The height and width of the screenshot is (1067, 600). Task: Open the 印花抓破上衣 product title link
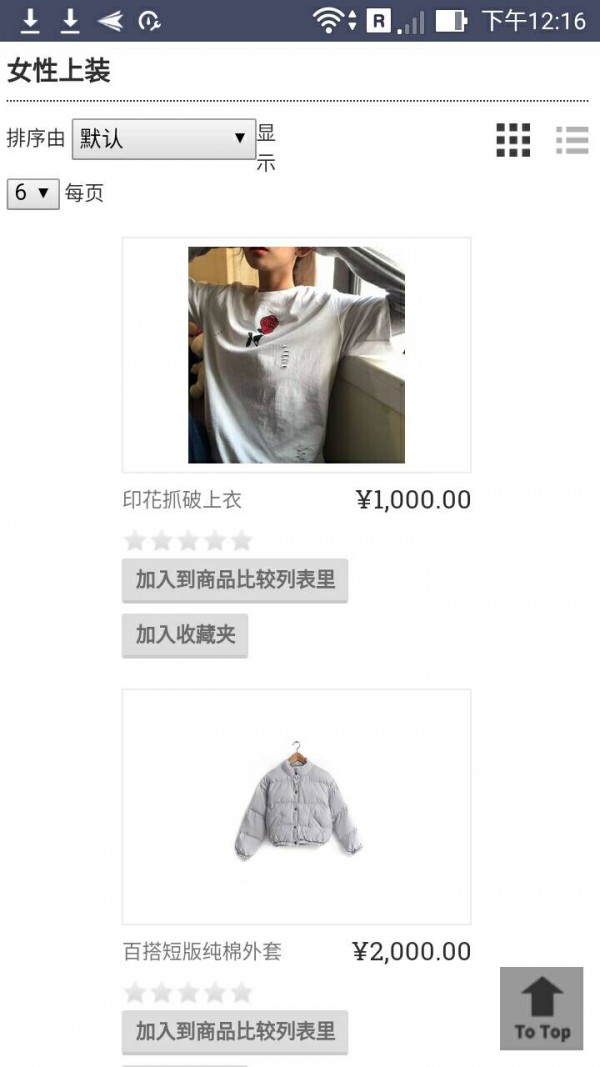point(182,500)
